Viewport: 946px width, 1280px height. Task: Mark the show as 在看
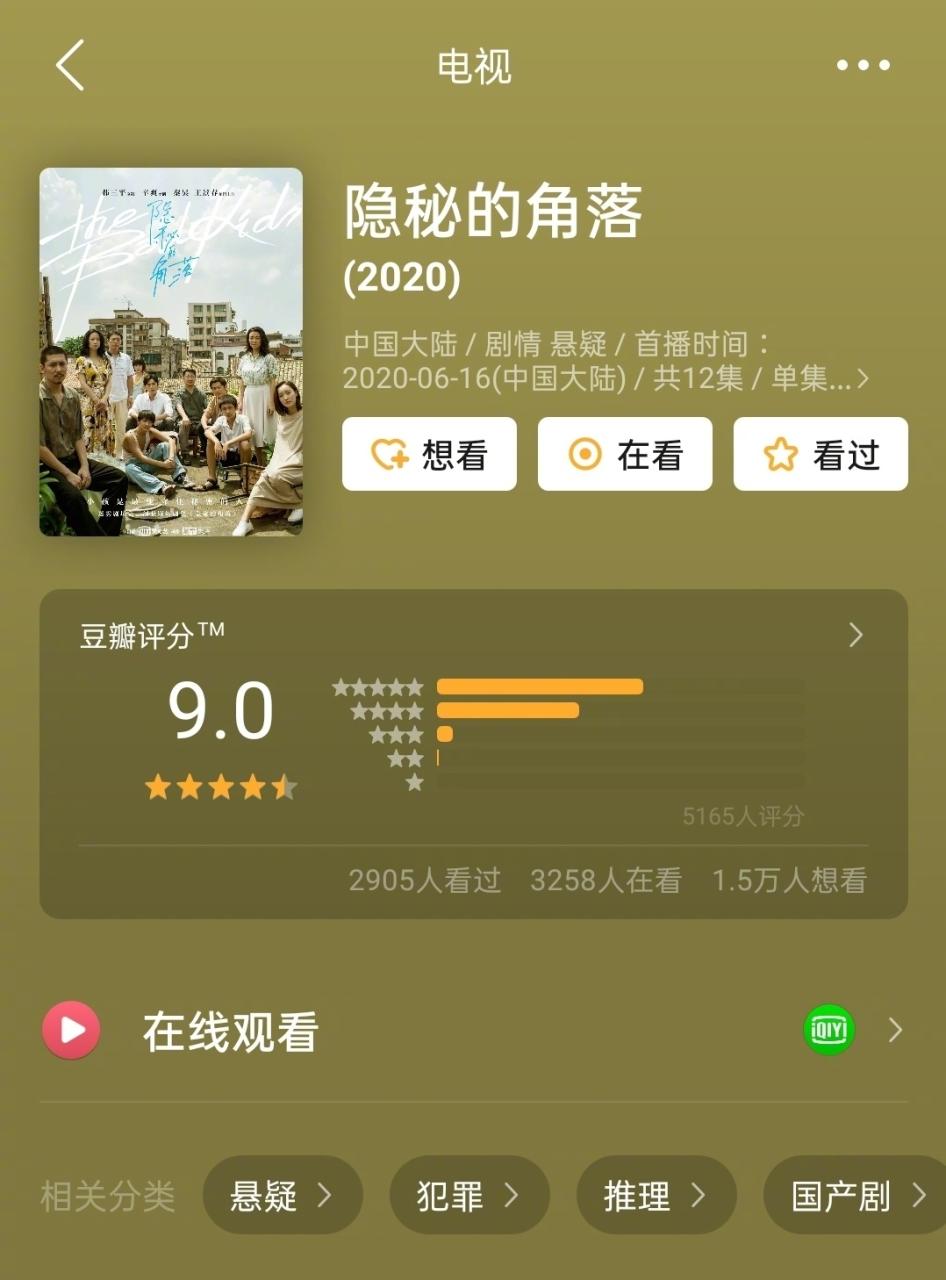(625, 455)
